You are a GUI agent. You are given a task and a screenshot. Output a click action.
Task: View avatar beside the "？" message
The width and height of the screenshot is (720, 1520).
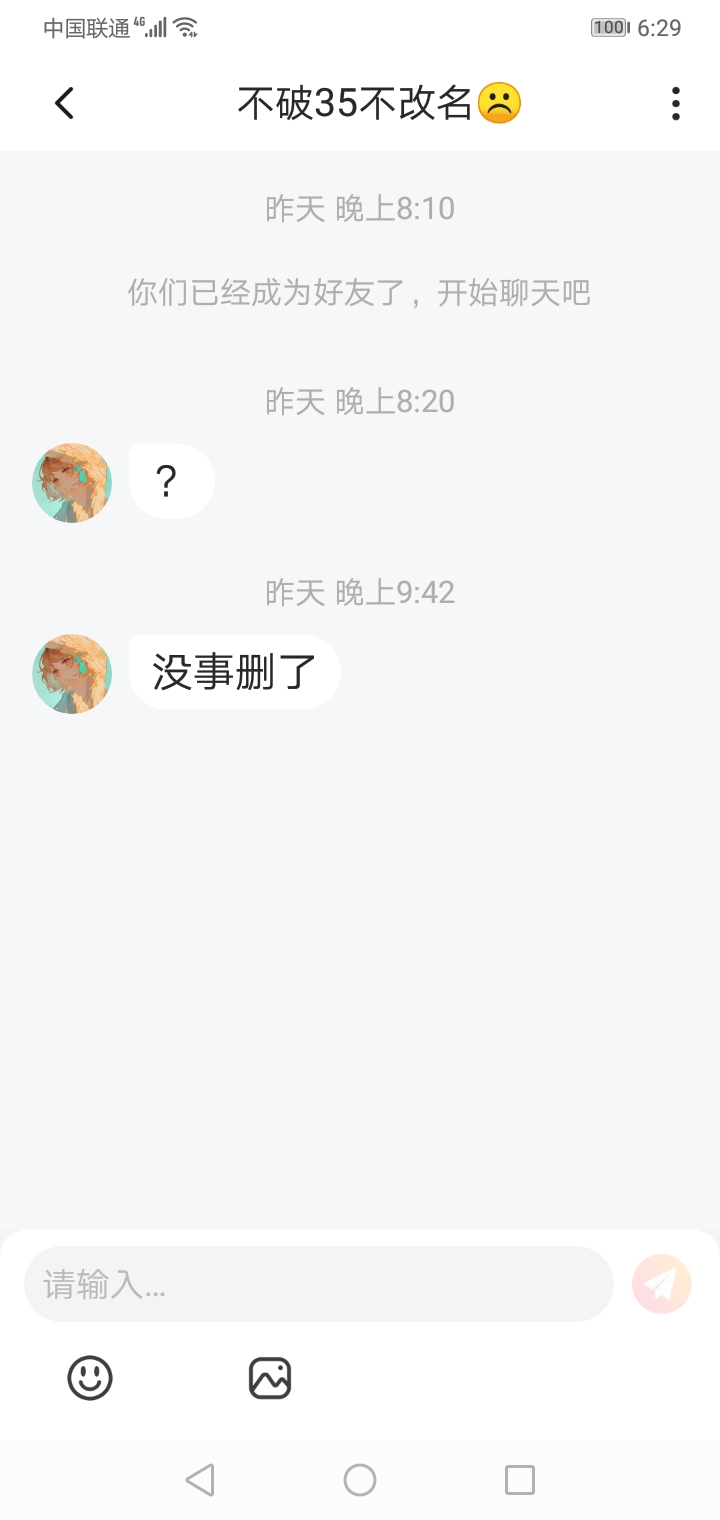click(x=72, y=483)
